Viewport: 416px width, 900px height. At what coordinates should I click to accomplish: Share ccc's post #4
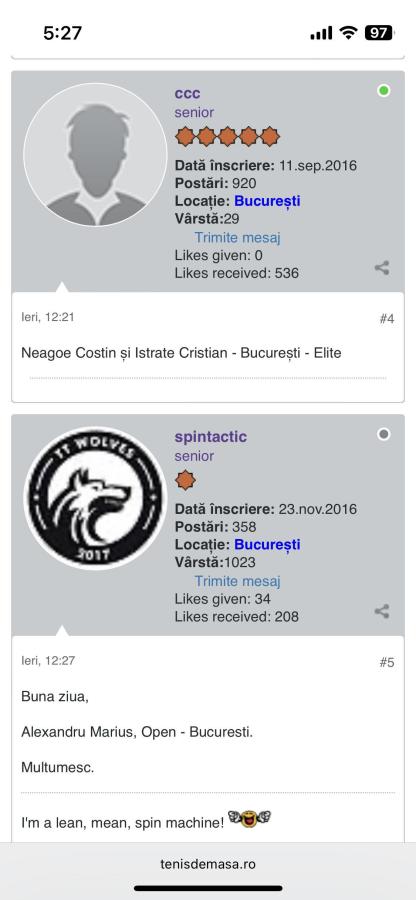tap(382, 267)
